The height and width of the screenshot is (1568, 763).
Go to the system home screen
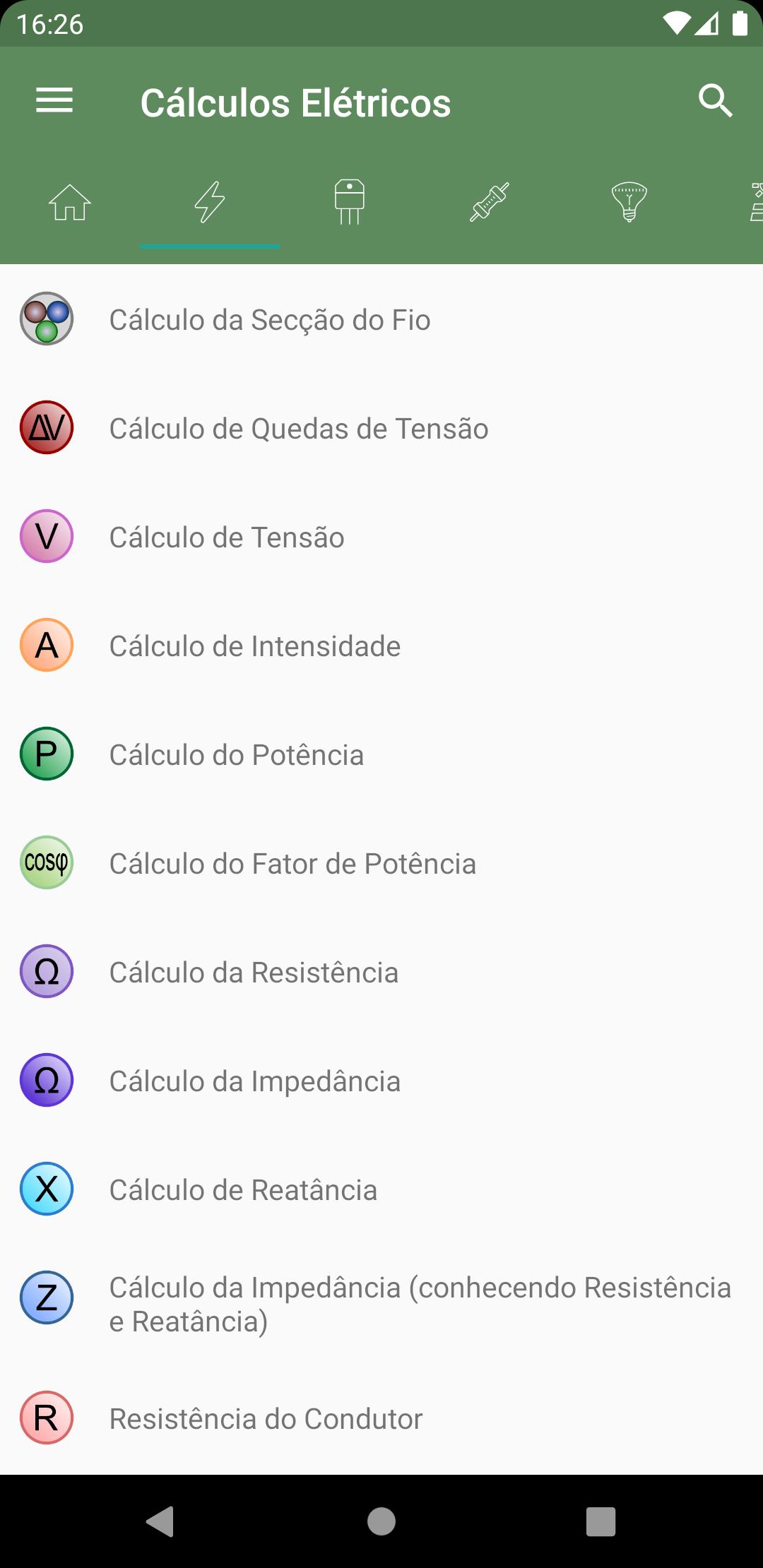(x=381, y=1521)
